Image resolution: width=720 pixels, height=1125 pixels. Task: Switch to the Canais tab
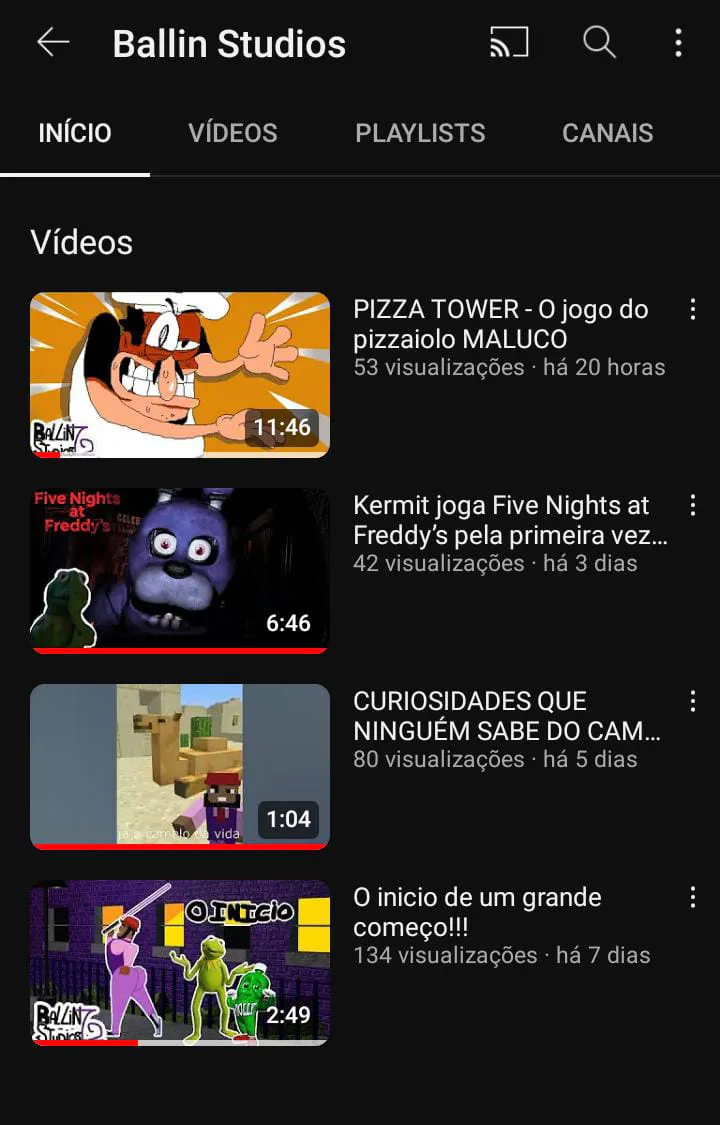607,133
